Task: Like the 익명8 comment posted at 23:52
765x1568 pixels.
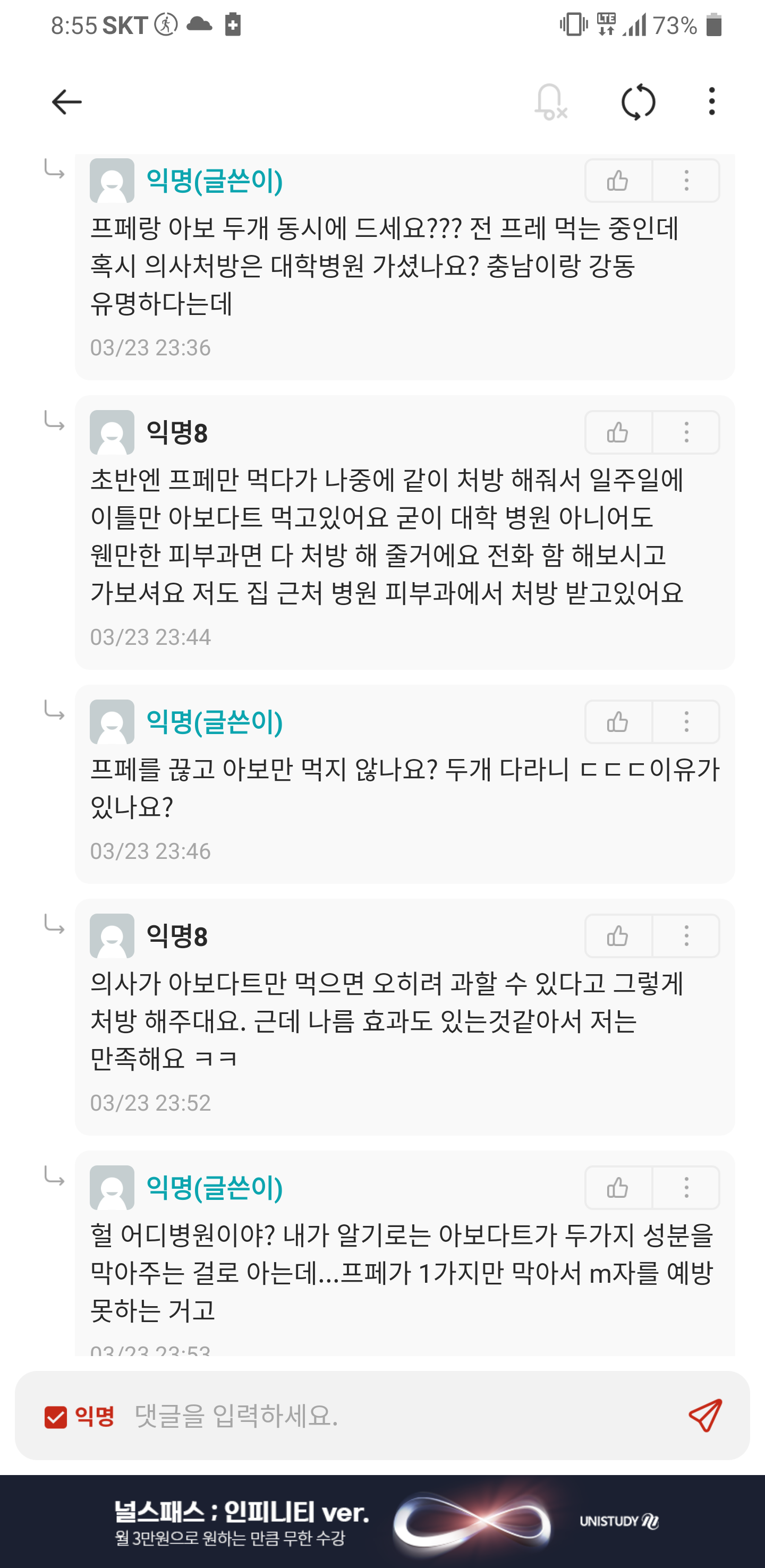Action: pyautogui.click(x=618, y=935)
